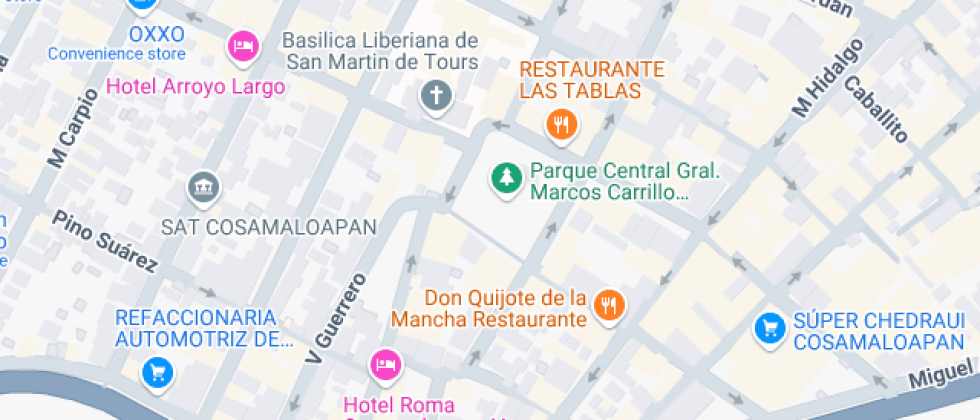The height and width of the screenshot is (420, 980).
Task: Tap the Hotel Roma lodging pin
Action: [x=386, y=364]
